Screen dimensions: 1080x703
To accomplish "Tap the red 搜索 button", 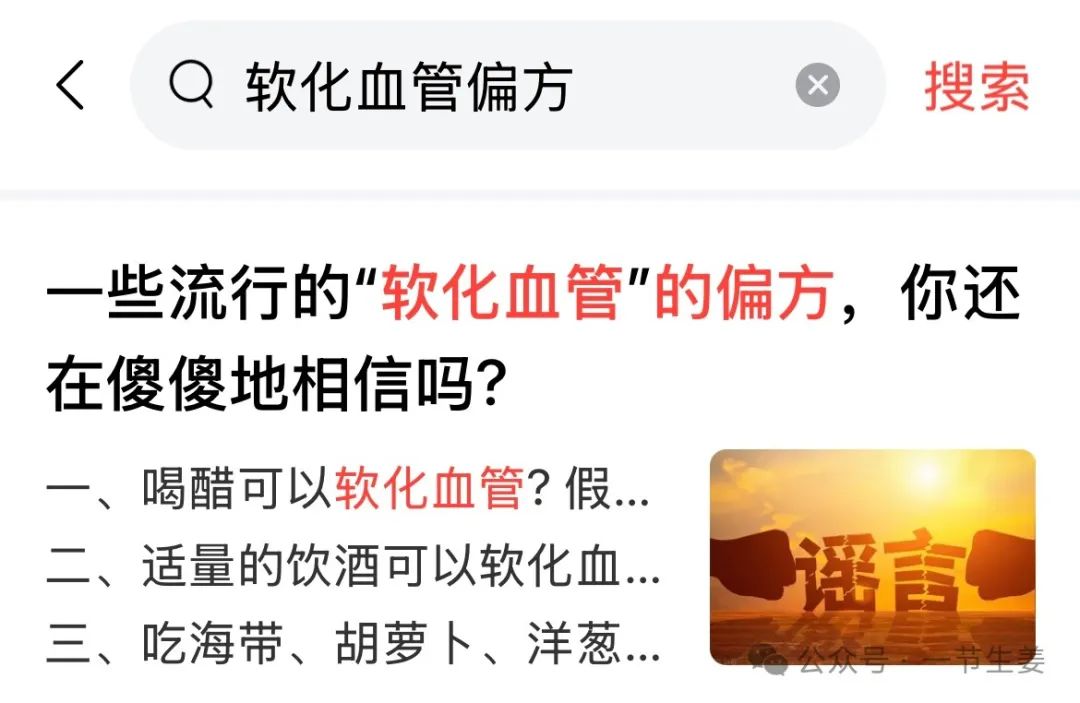I will [x=976, y=87].
